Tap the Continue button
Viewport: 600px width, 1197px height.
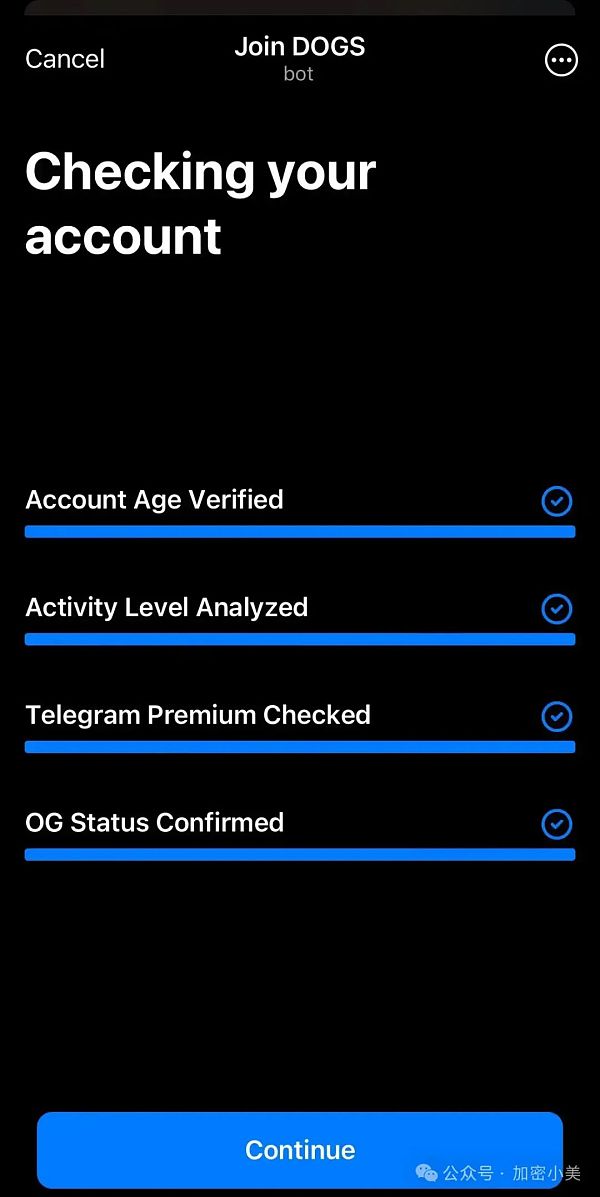tap(300, 1150)
